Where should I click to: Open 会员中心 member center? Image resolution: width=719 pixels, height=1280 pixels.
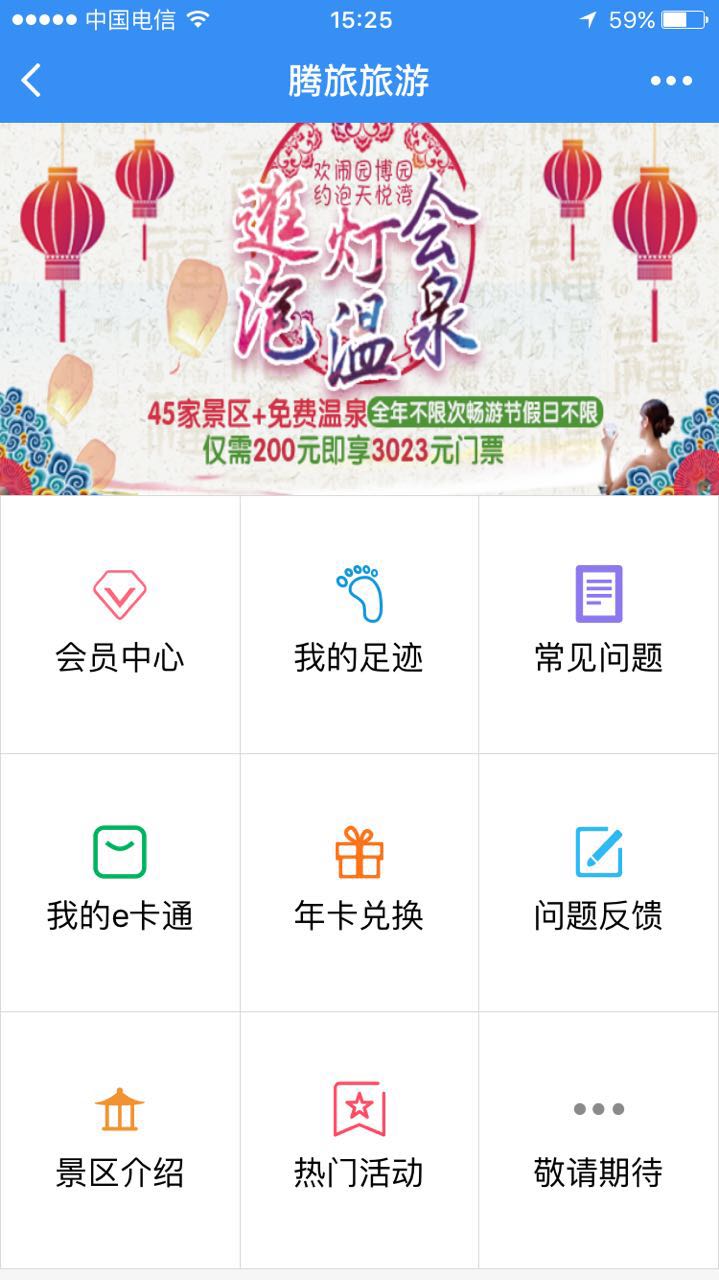[120, 623]
